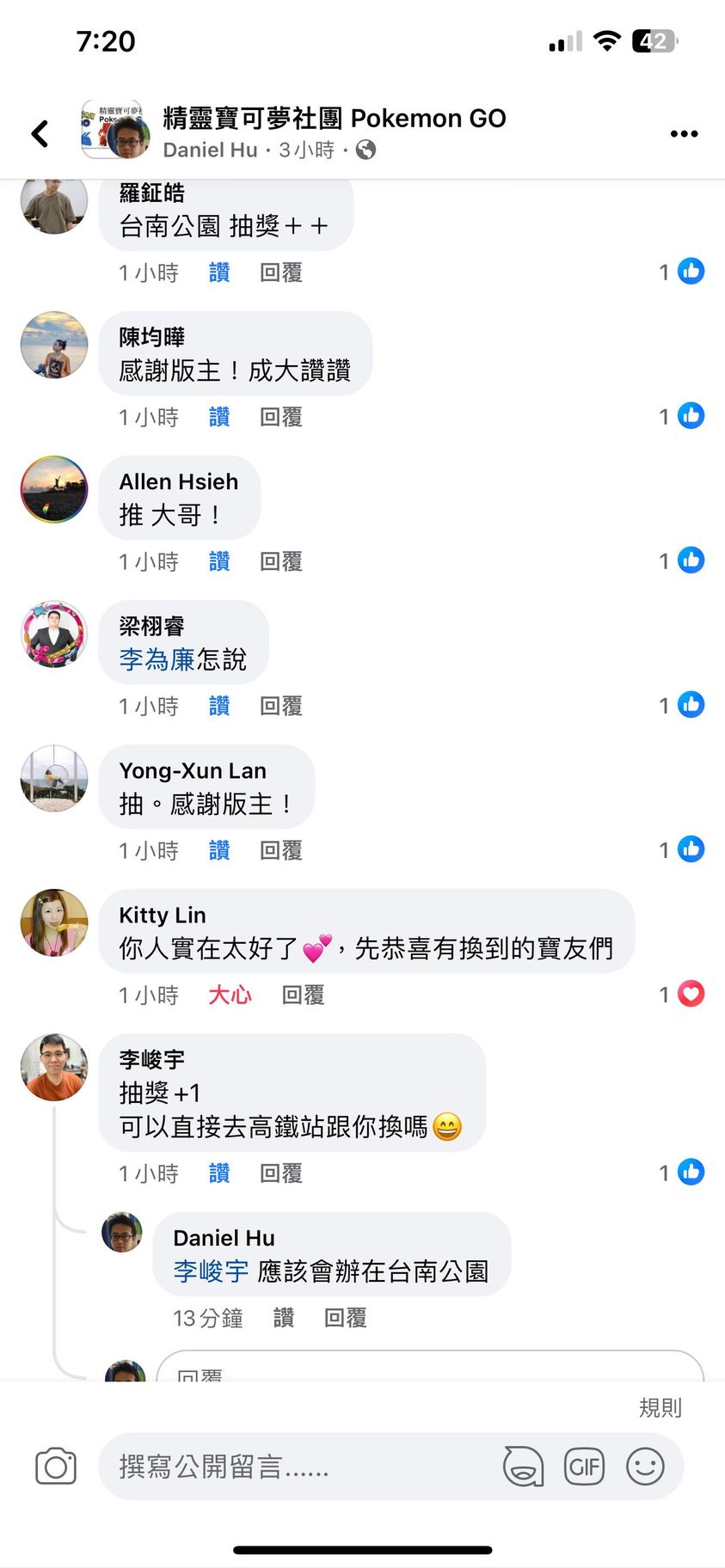Open the GIF picker
Image resolution: width=725 pixels, height=1568 pixels.
click(x=584, y=1466)
